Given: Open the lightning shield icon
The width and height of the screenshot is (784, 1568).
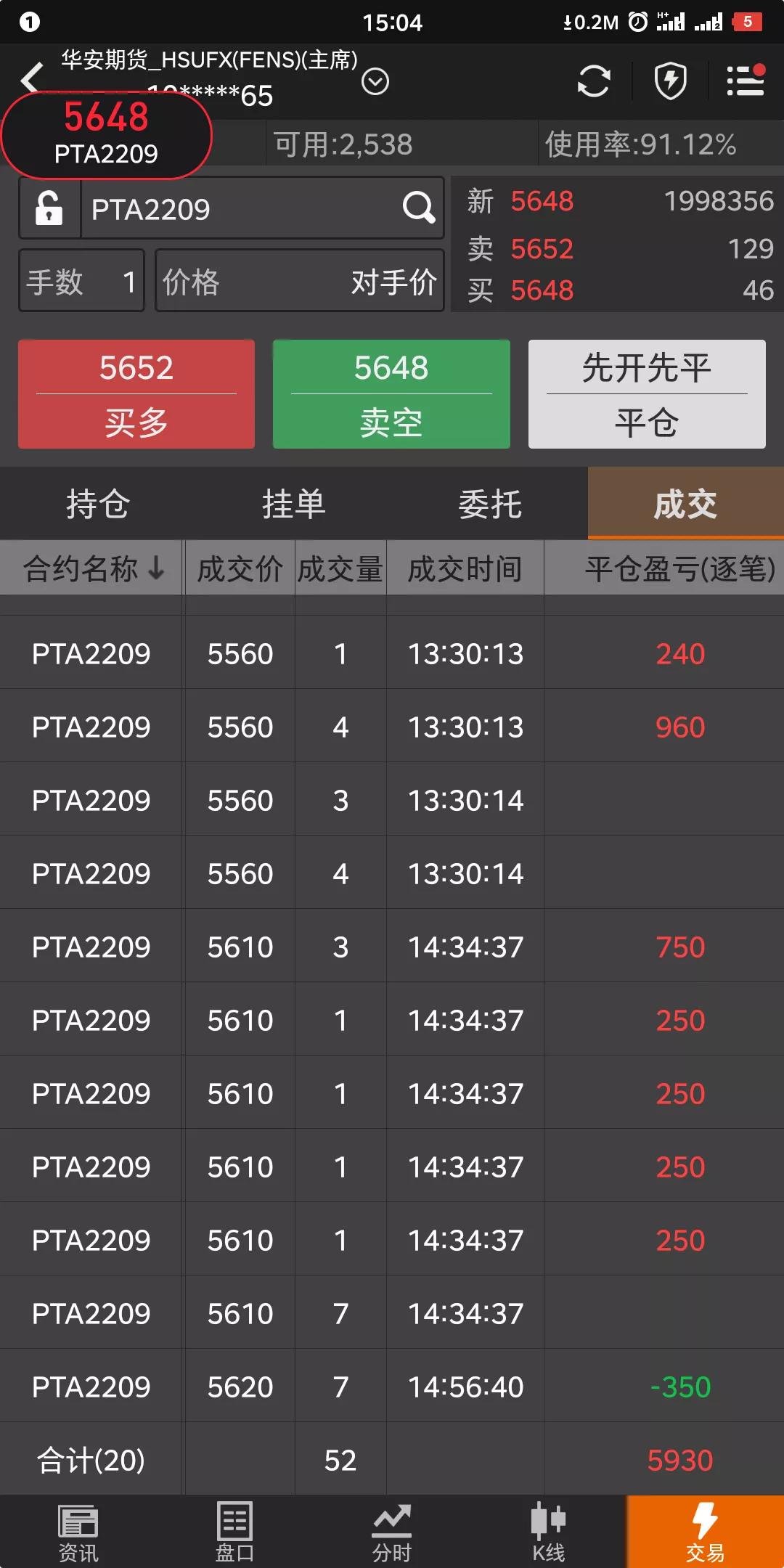Looking at the screenshot, I should click(670, 81).
